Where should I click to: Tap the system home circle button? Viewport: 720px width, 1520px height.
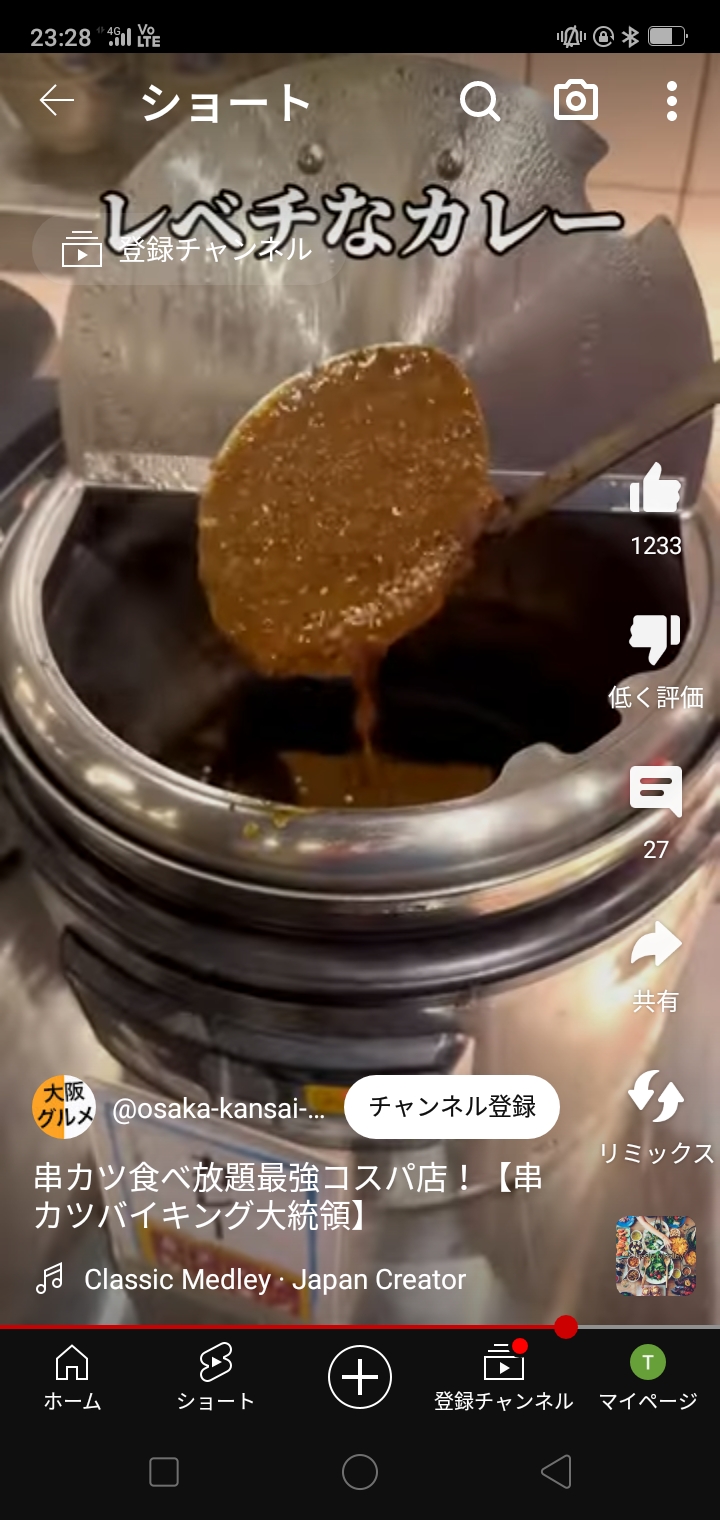pos(359,1472)
